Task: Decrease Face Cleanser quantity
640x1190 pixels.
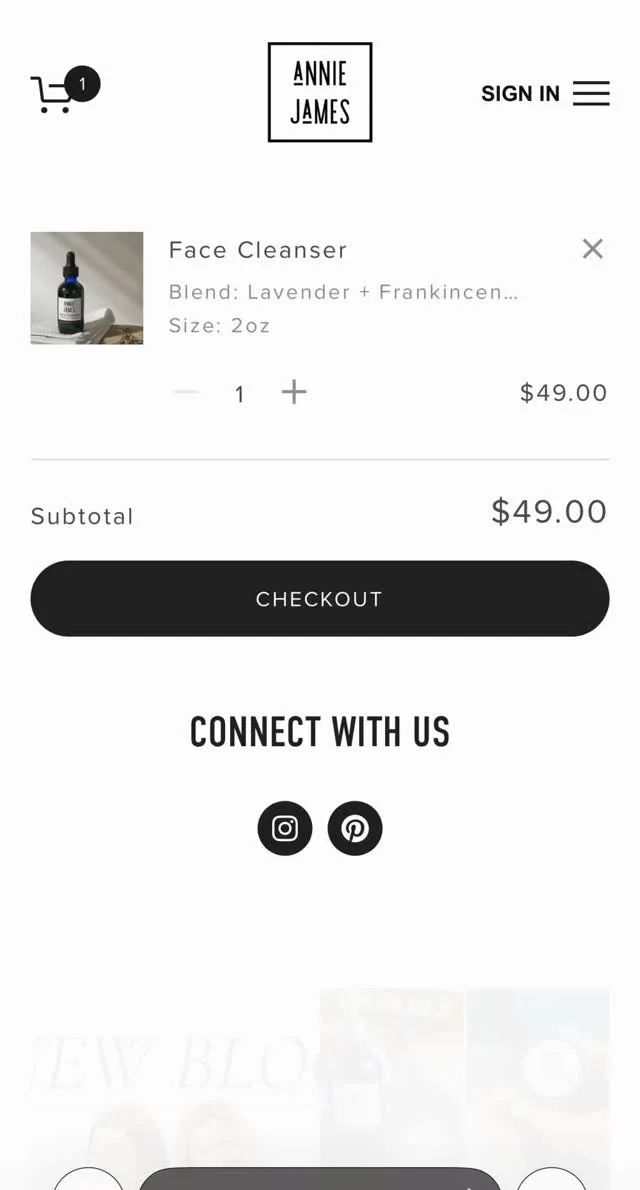Action: (186, 392)
